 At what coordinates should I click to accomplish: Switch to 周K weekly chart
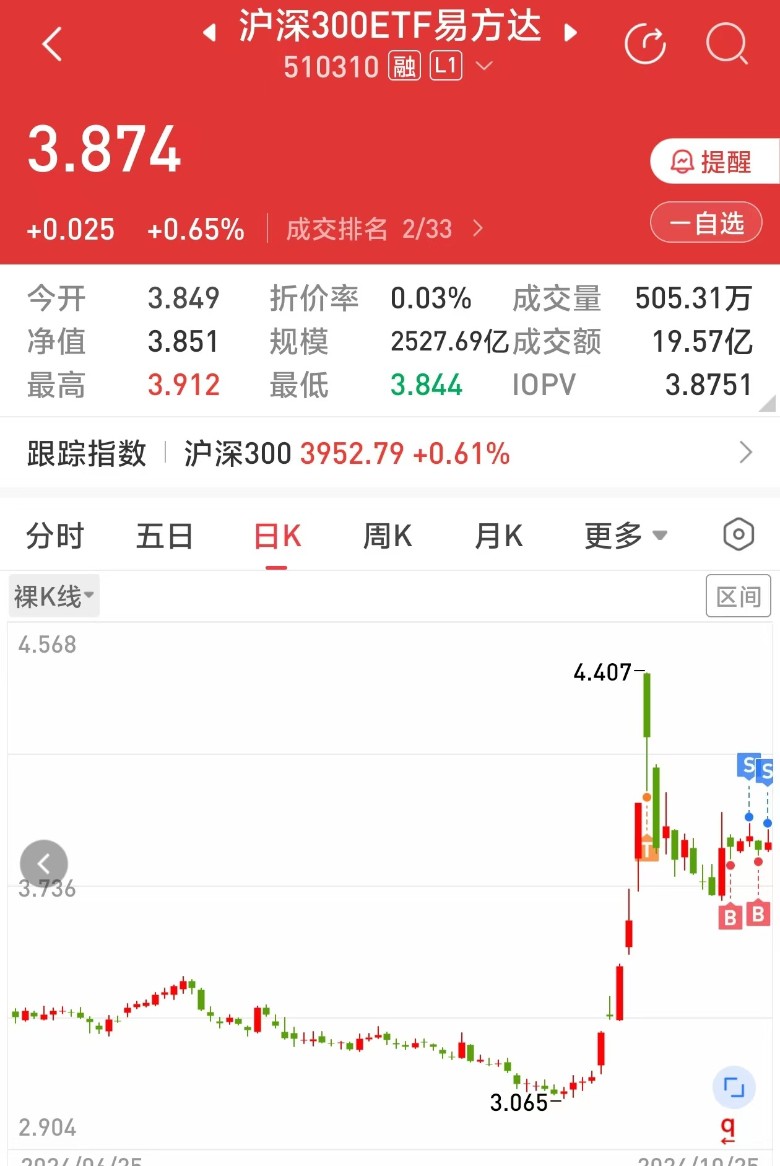[x=387, y=536]
